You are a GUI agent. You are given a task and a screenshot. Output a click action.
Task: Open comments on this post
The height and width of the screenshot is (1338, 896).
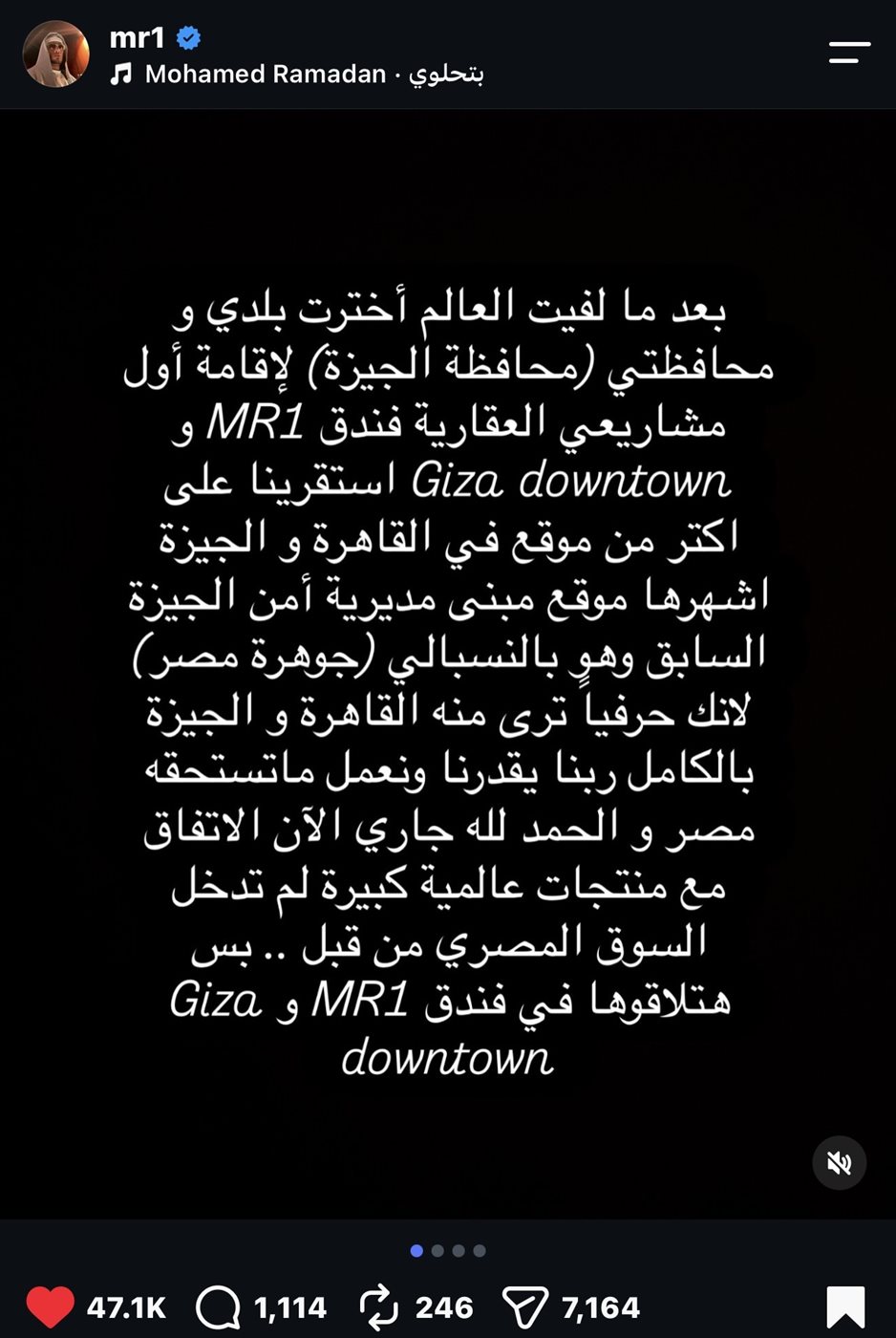tap(218, 1306)
